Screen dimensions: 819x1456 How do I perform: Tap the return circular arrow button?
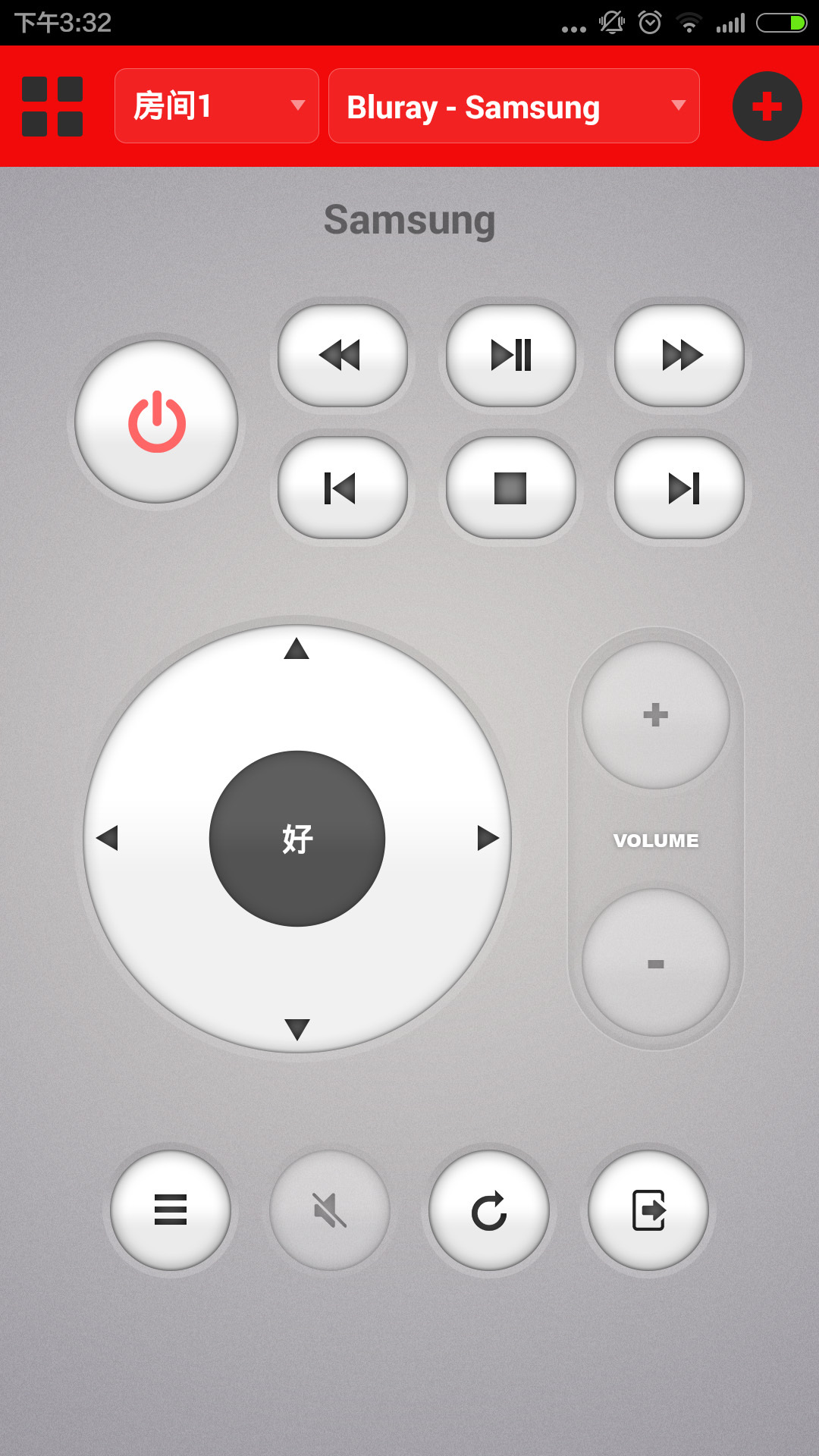pyautogui.click(x=489, y=1210)
